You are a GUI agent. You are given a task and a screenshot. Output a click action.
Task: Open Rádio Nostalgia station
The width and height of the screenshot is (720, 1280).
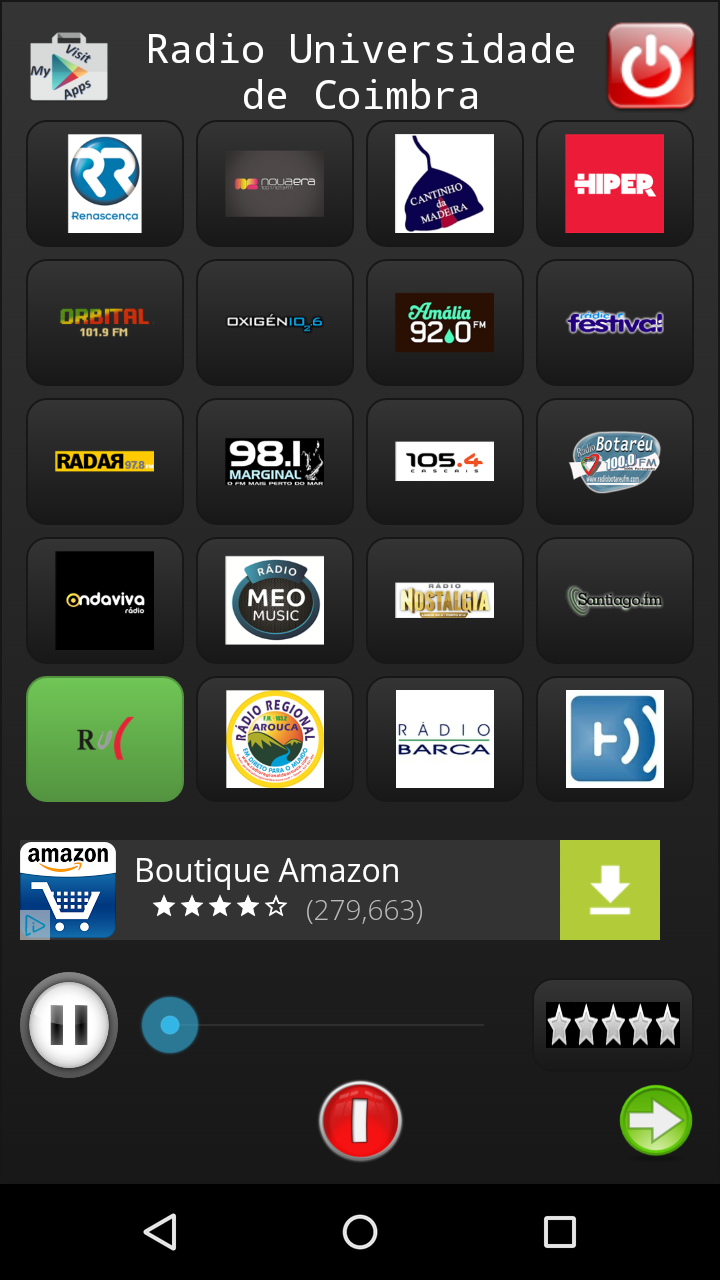click(x=444, y=600)
